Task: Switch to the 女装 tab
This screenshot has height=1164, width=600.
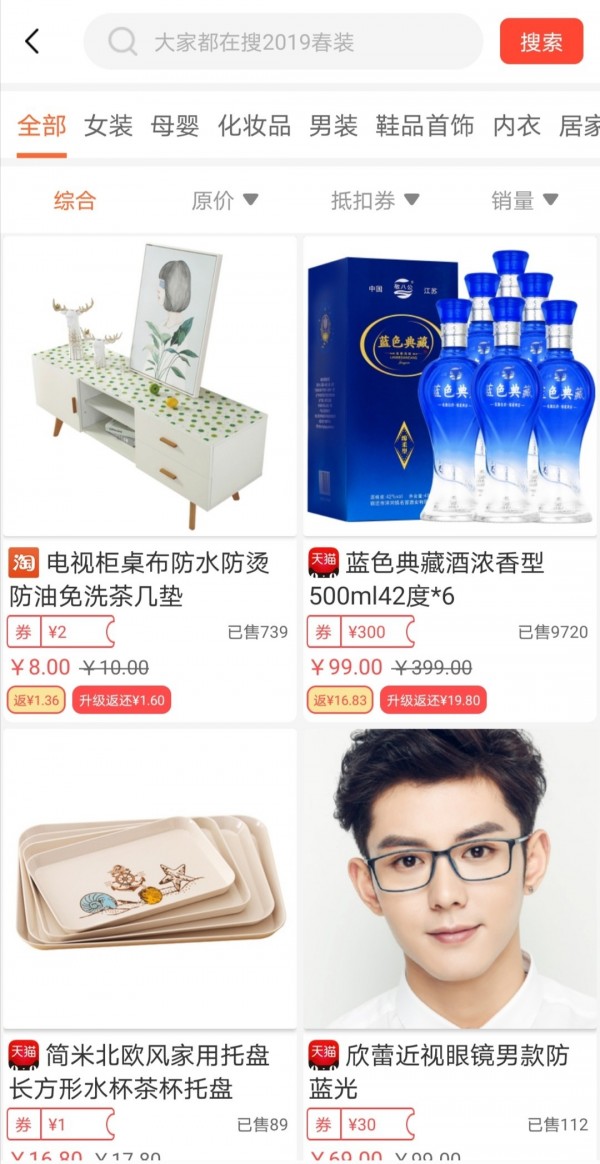Action: coord(108,126)
